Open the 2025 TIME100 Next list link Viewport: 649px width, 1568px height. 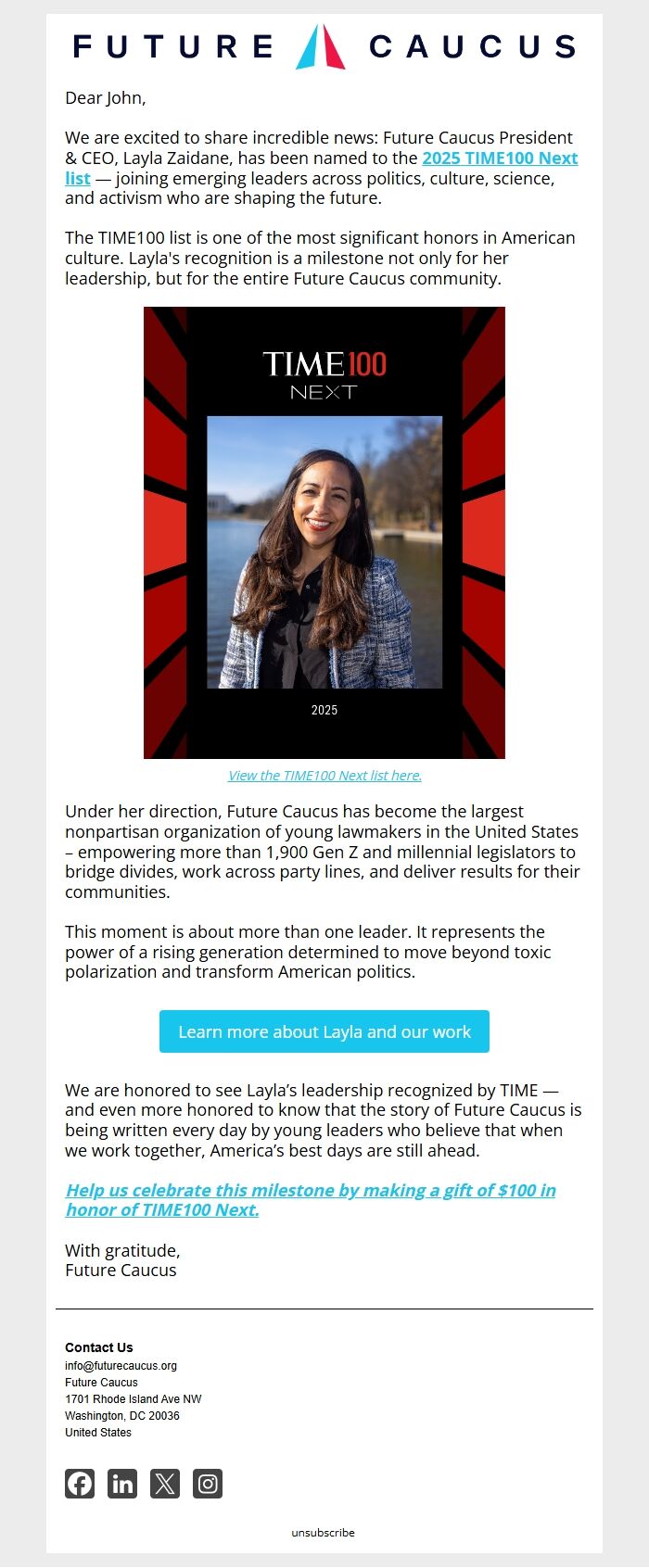pyautogui.click(x=499, y=158)
